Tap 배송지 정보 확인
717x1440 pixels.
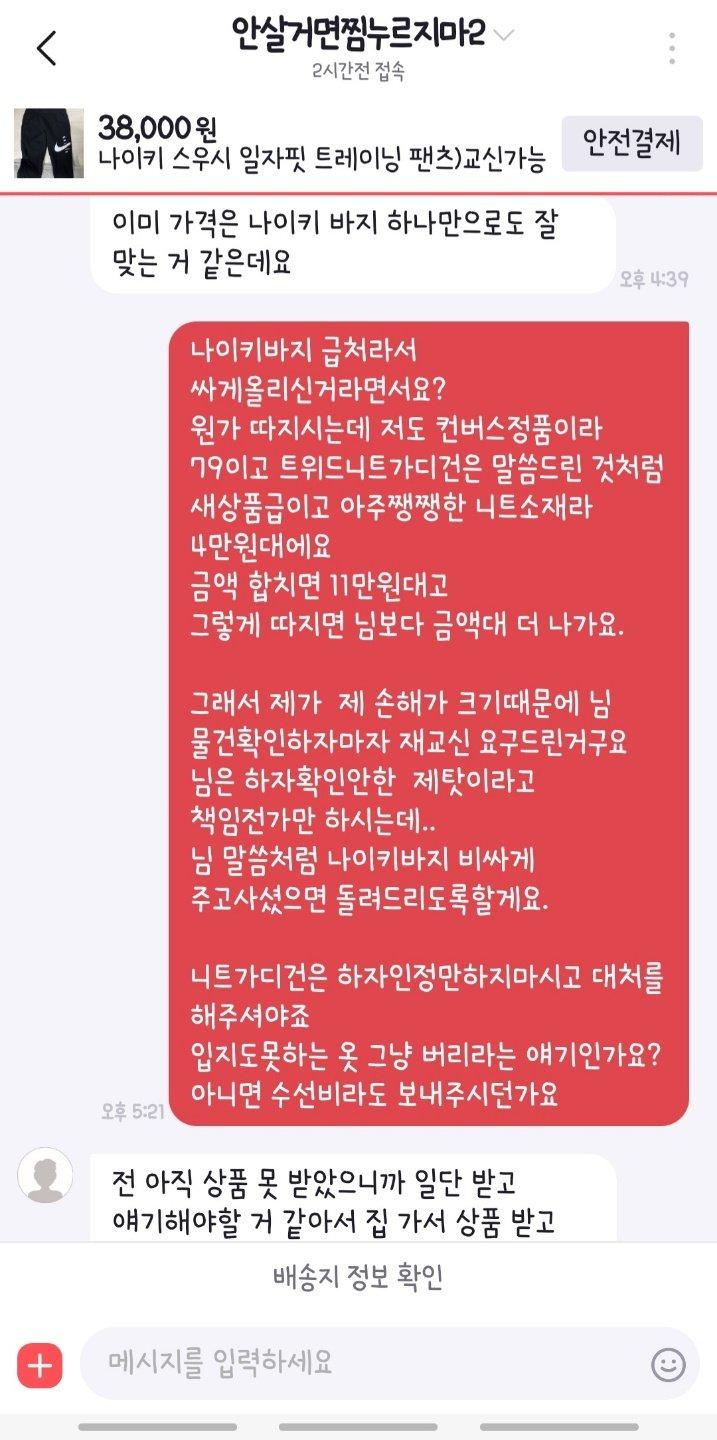(x=358, y=1277)
